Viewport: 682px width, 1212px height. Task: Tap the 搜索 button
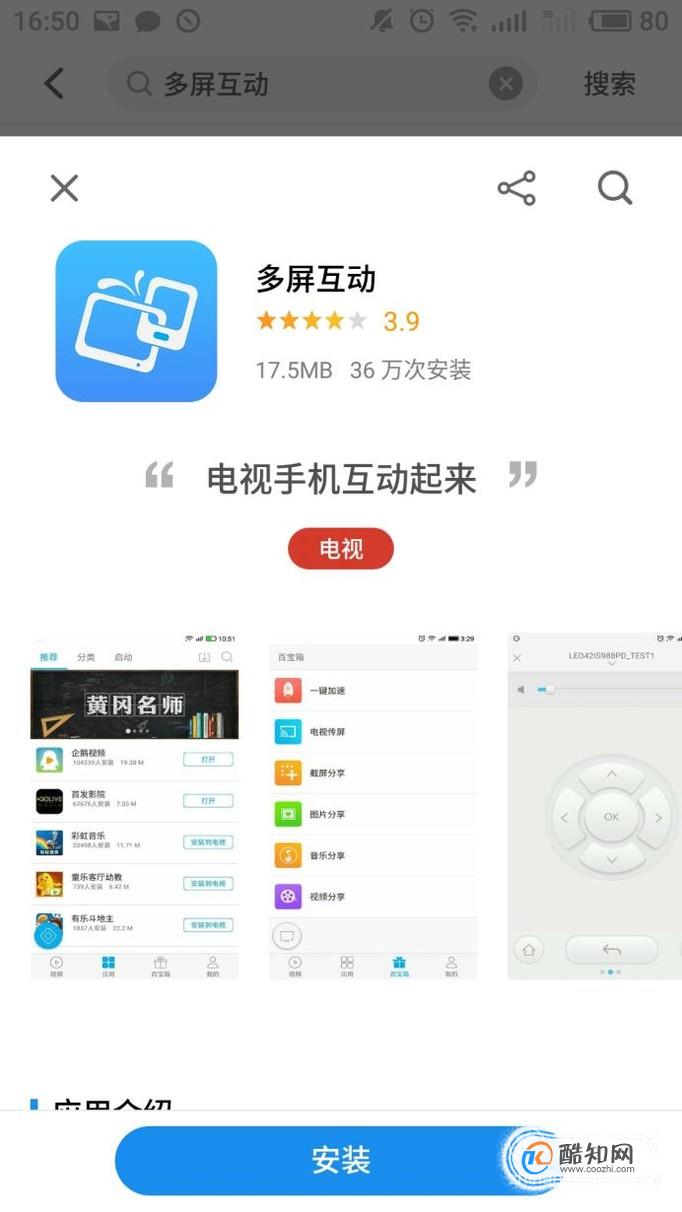click(609, 84)
